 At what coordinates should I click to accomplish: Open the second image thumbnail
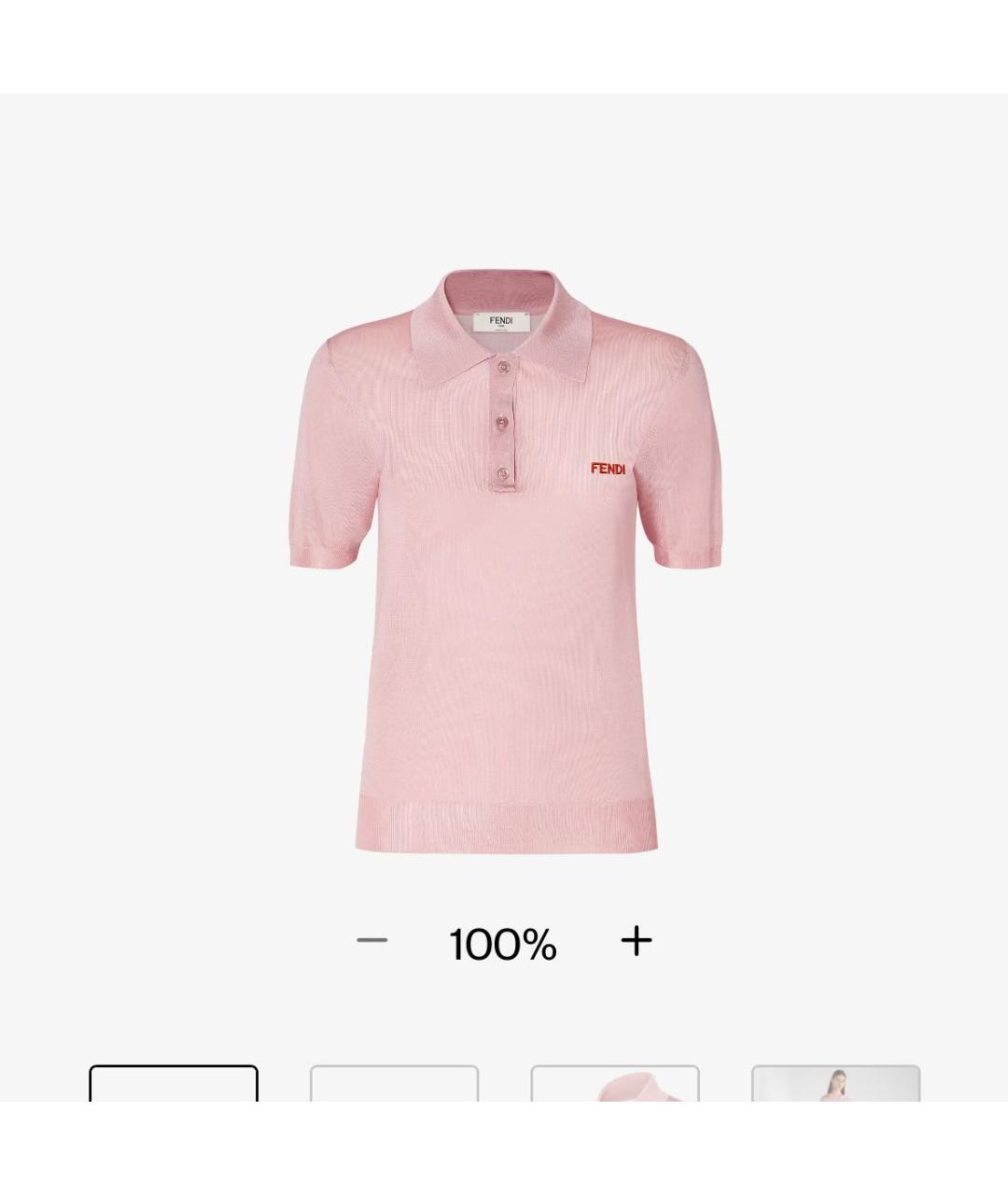[394, 1084]
